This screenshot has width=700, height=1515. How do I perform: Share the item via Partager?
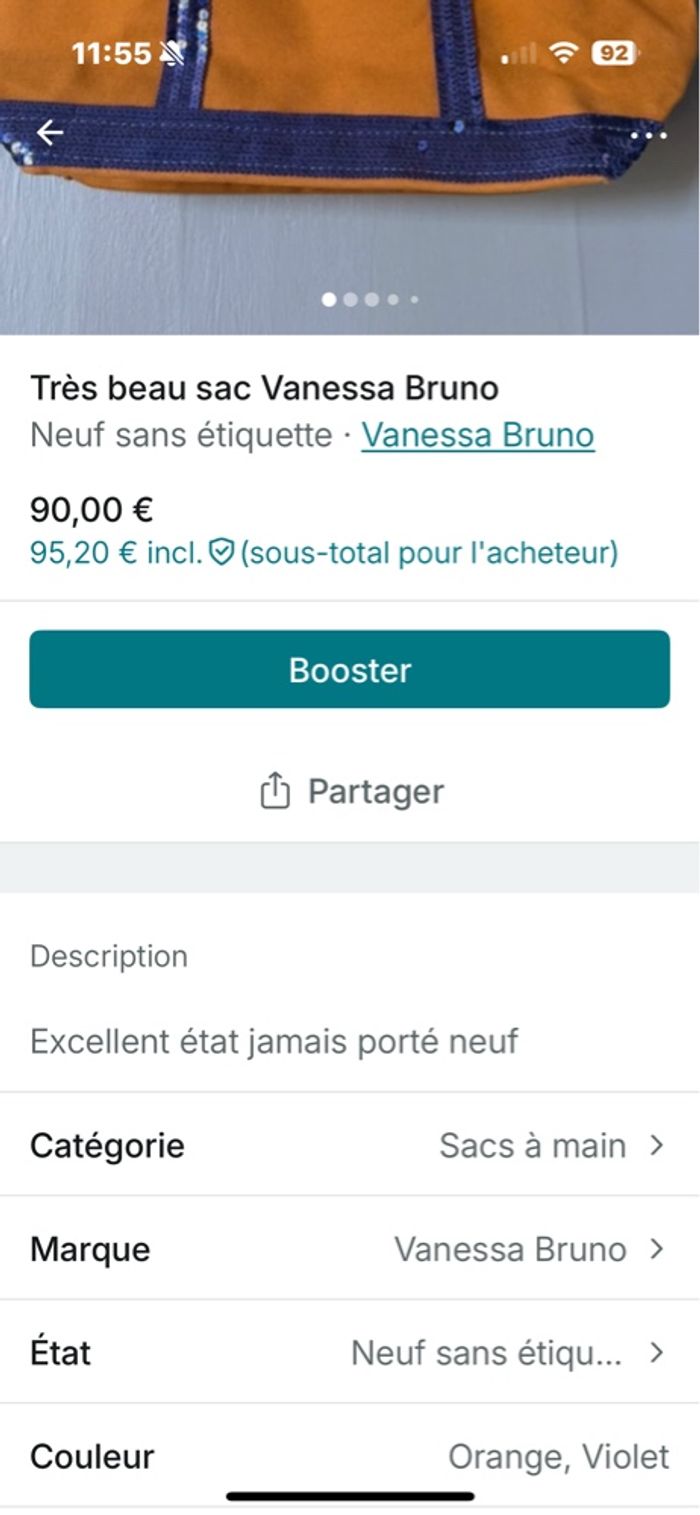pos(350,791)
